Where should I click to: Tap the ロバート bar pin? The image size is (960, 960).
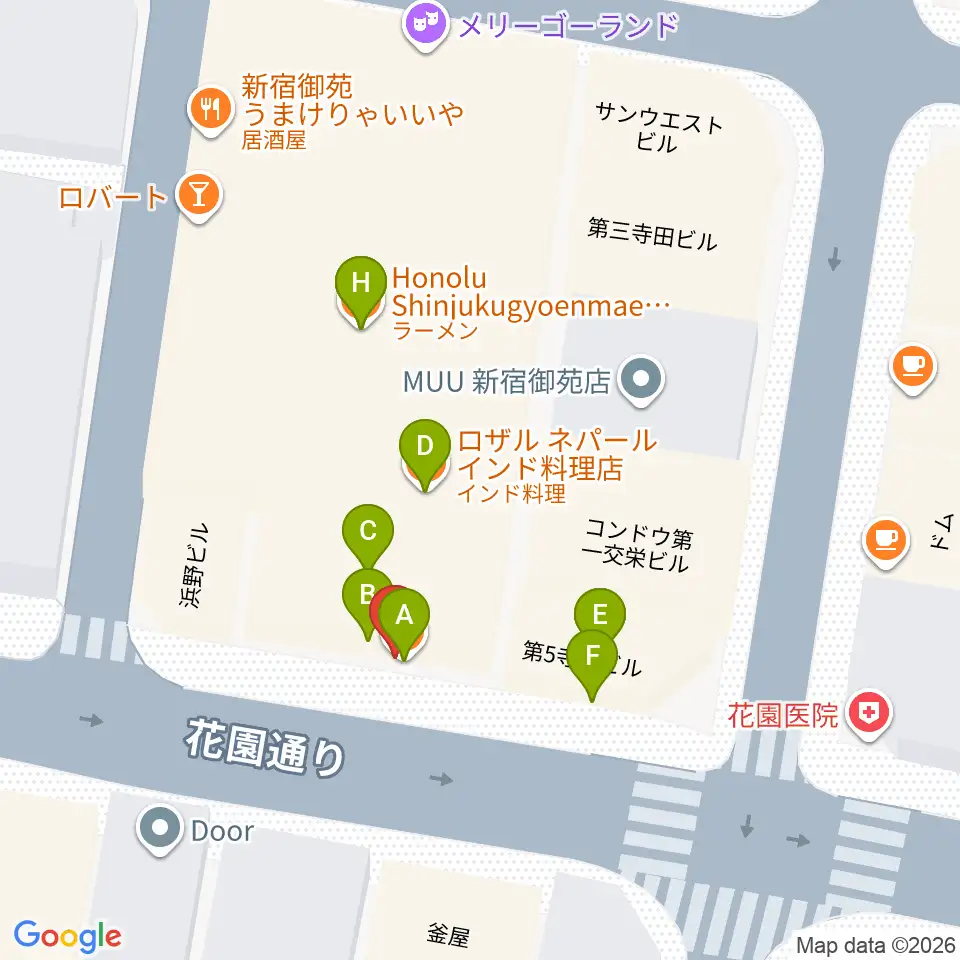coord(198,197)
